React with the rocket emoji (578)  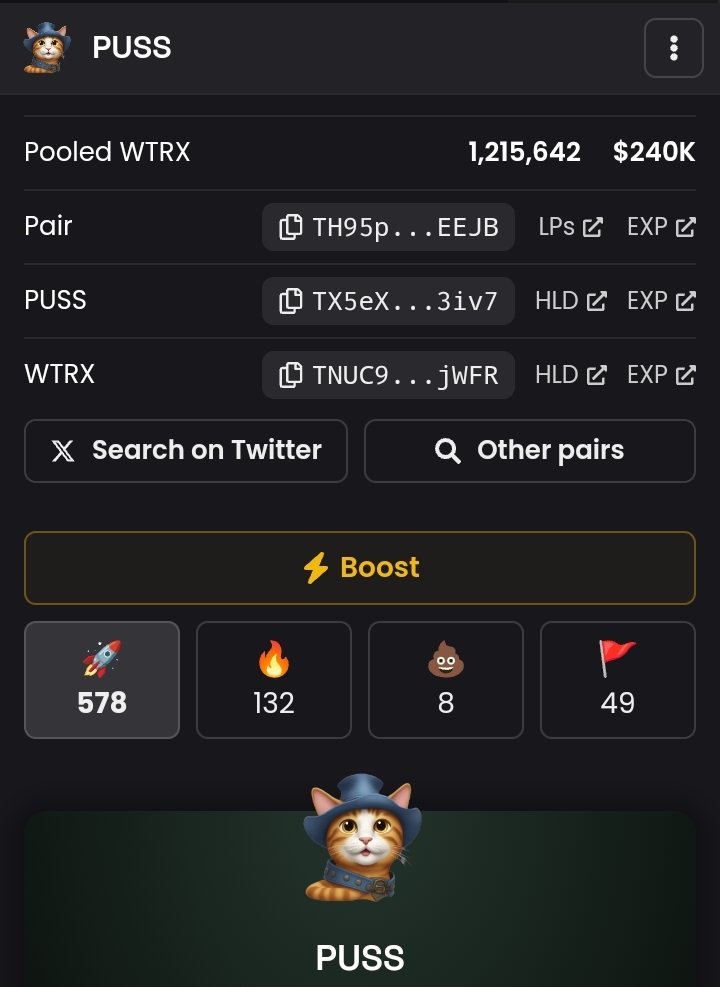click(x=102, y=680)
